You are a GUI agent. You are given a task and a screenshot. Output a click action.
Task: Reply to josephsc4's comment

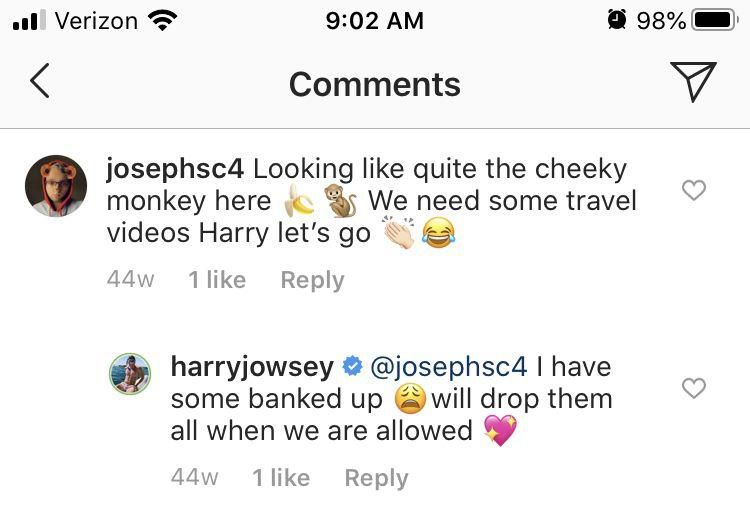tap(312, 281)
